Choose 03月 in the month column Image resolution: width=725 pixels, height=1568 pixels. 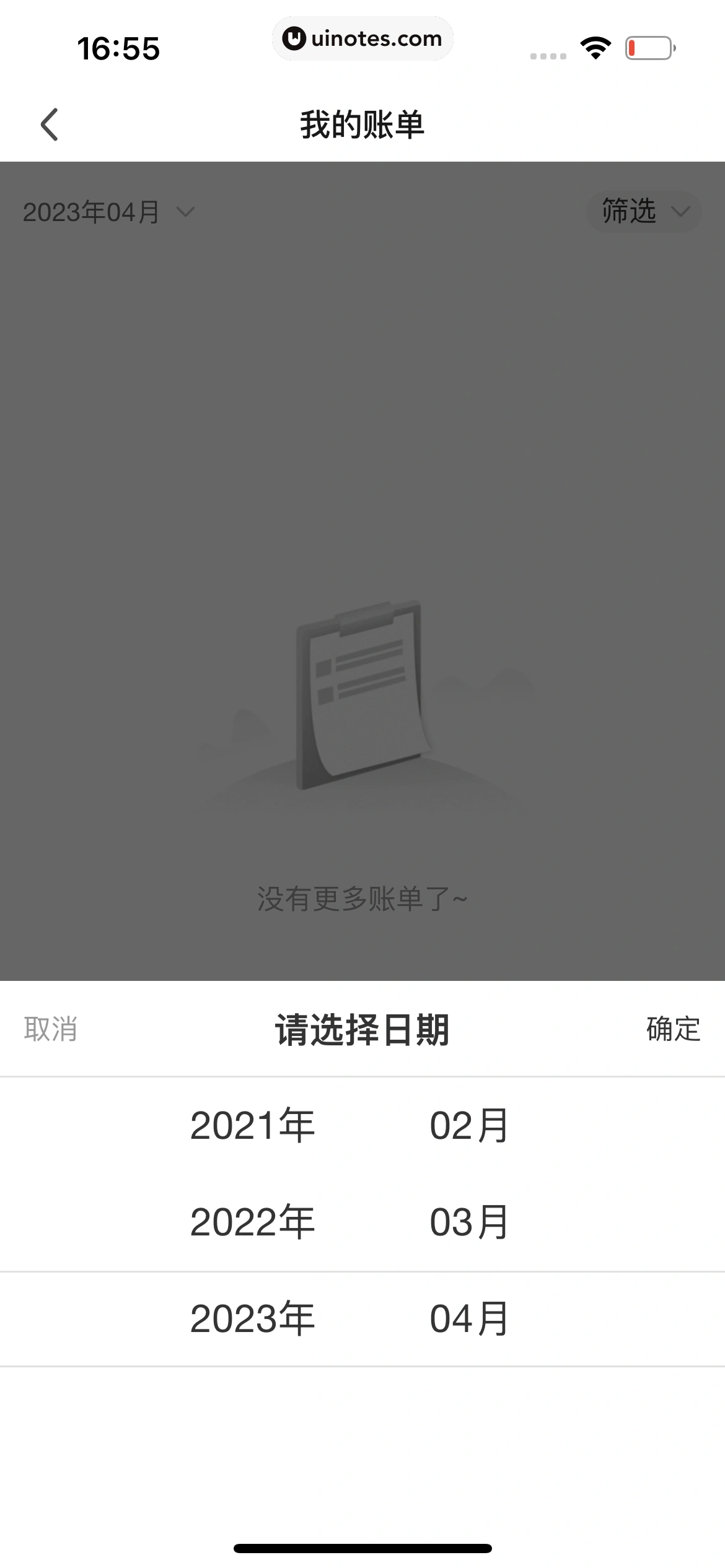pos(469,1220)
